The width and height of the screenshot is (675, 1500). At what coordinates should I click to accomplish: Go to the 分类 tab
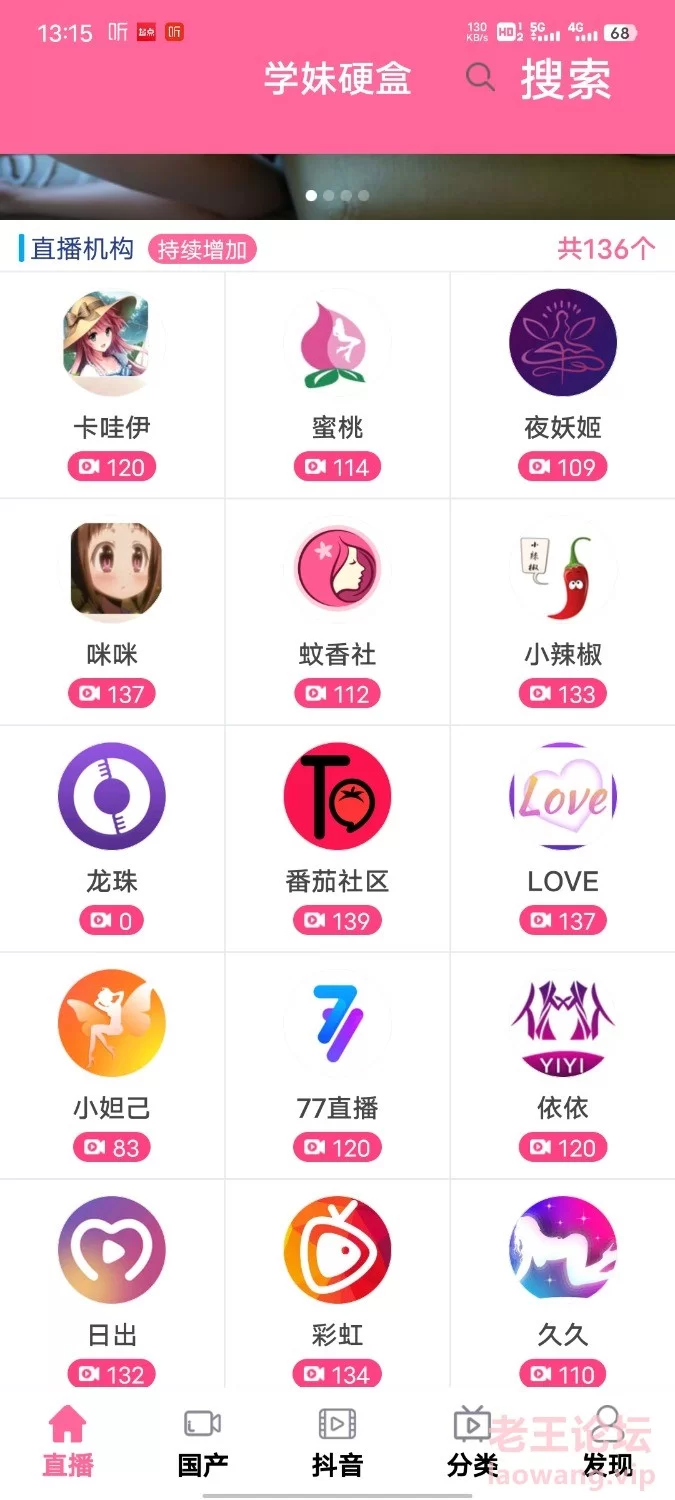[x=472, y=1443]
